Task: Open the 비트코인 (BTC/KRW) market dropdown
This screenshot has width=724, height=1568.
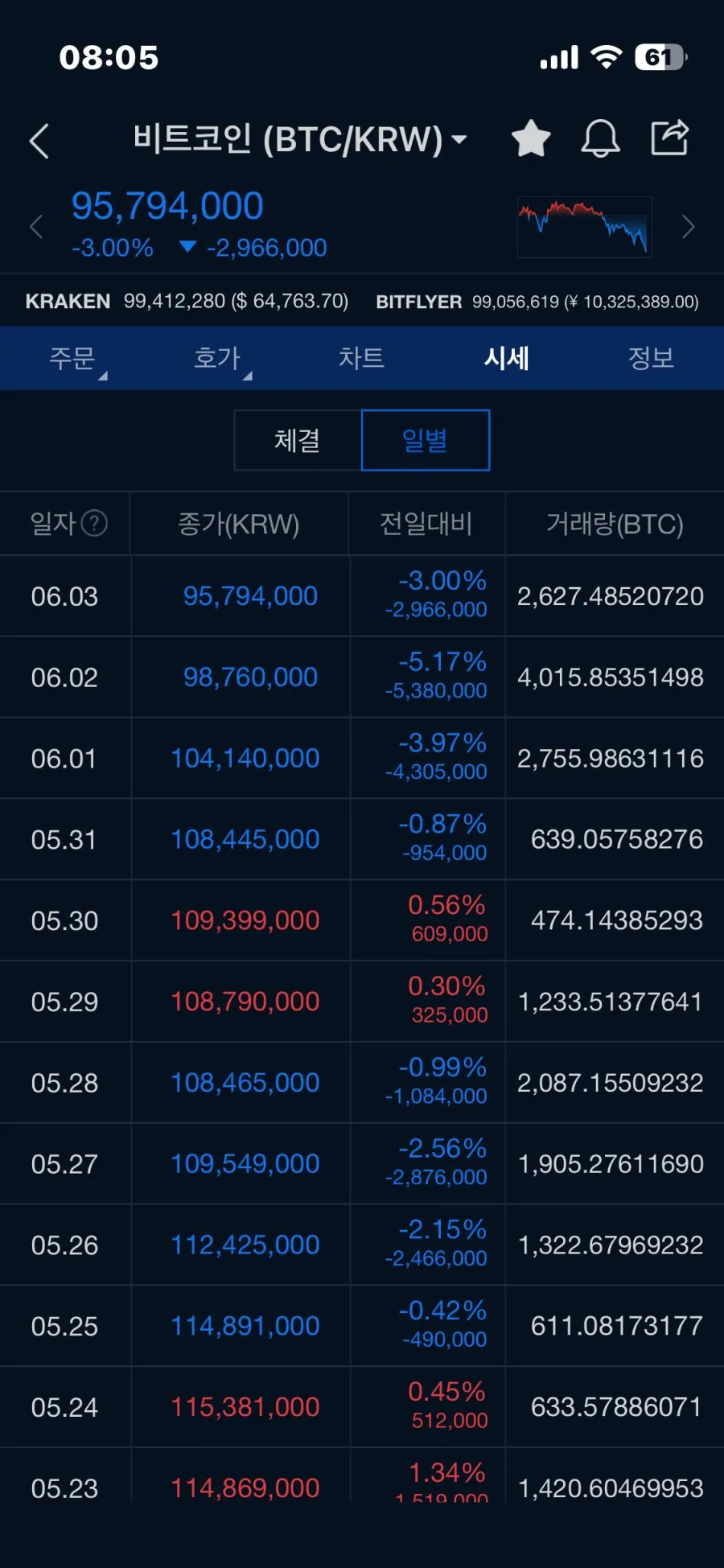Action: point(299,139)
